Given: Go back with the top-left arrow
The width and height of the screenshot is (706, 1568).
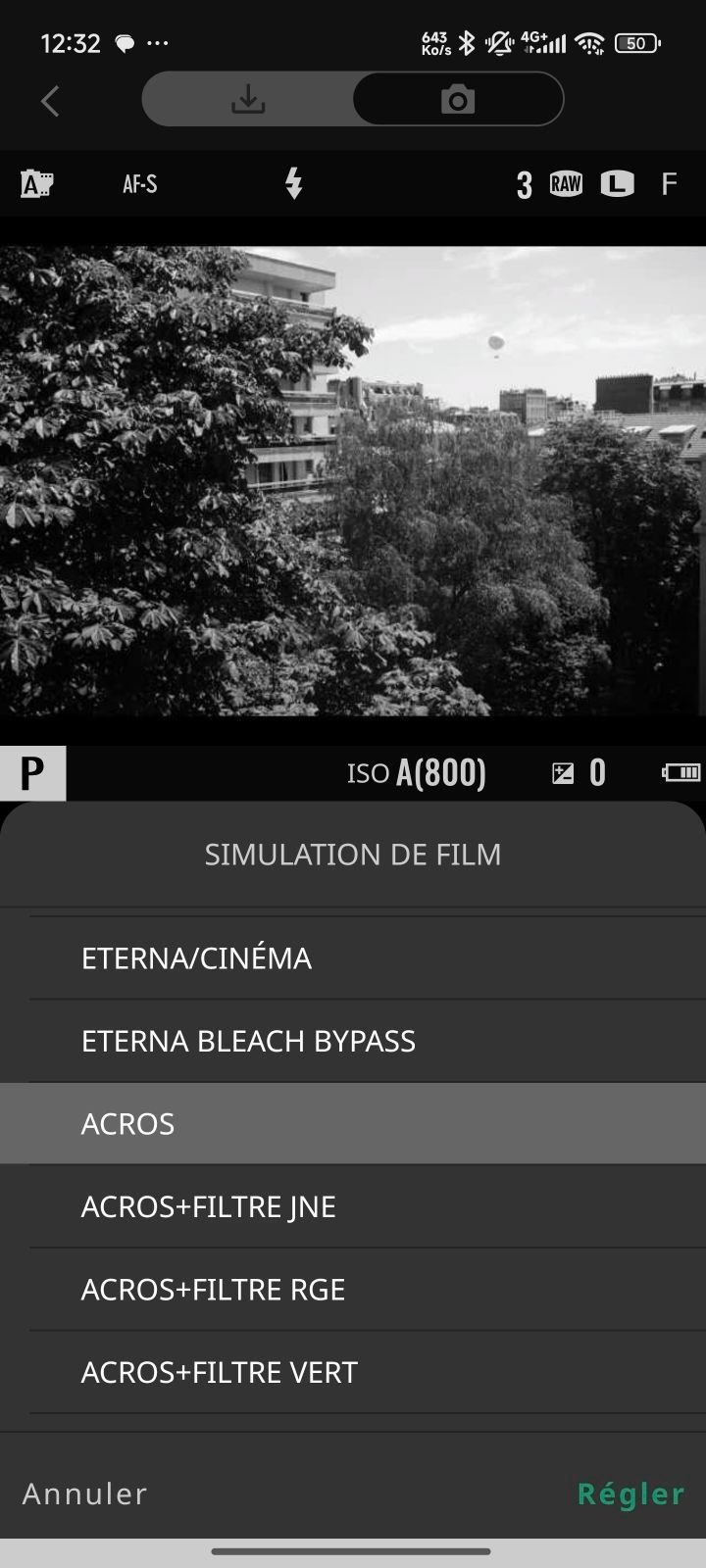Looking at the screenshot, I should click(50, 100).
